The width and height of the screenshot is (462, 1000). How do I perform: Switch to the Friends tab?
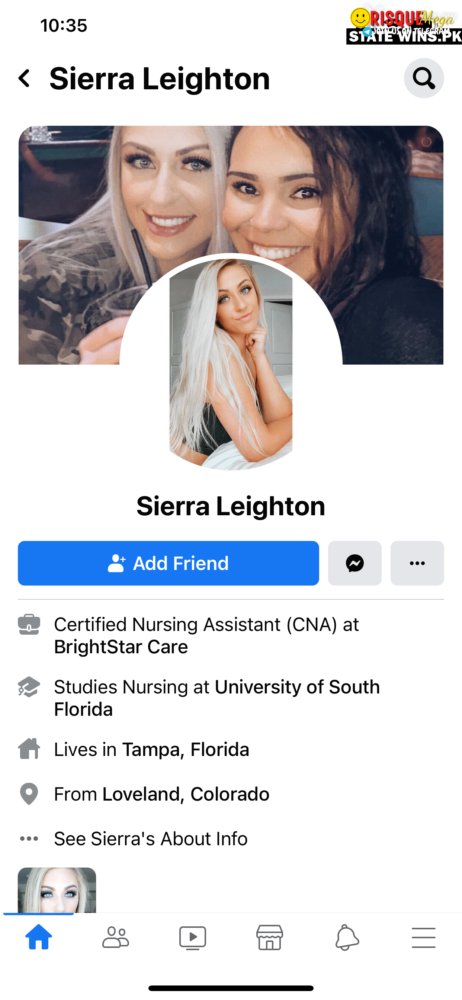point(116,938)
